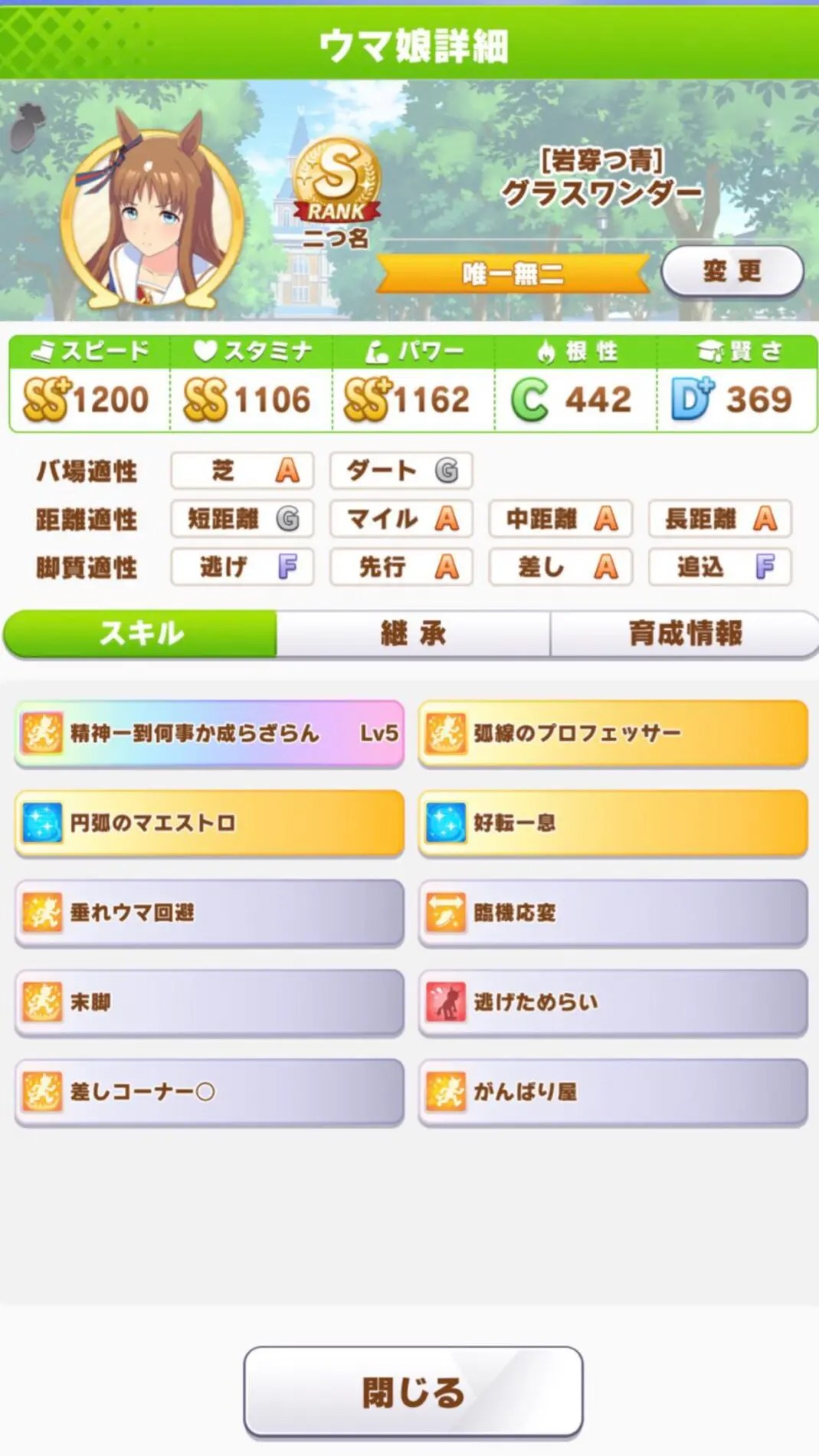
Task: Open skill 差しコーナー○
Action: click(209, 1092)
